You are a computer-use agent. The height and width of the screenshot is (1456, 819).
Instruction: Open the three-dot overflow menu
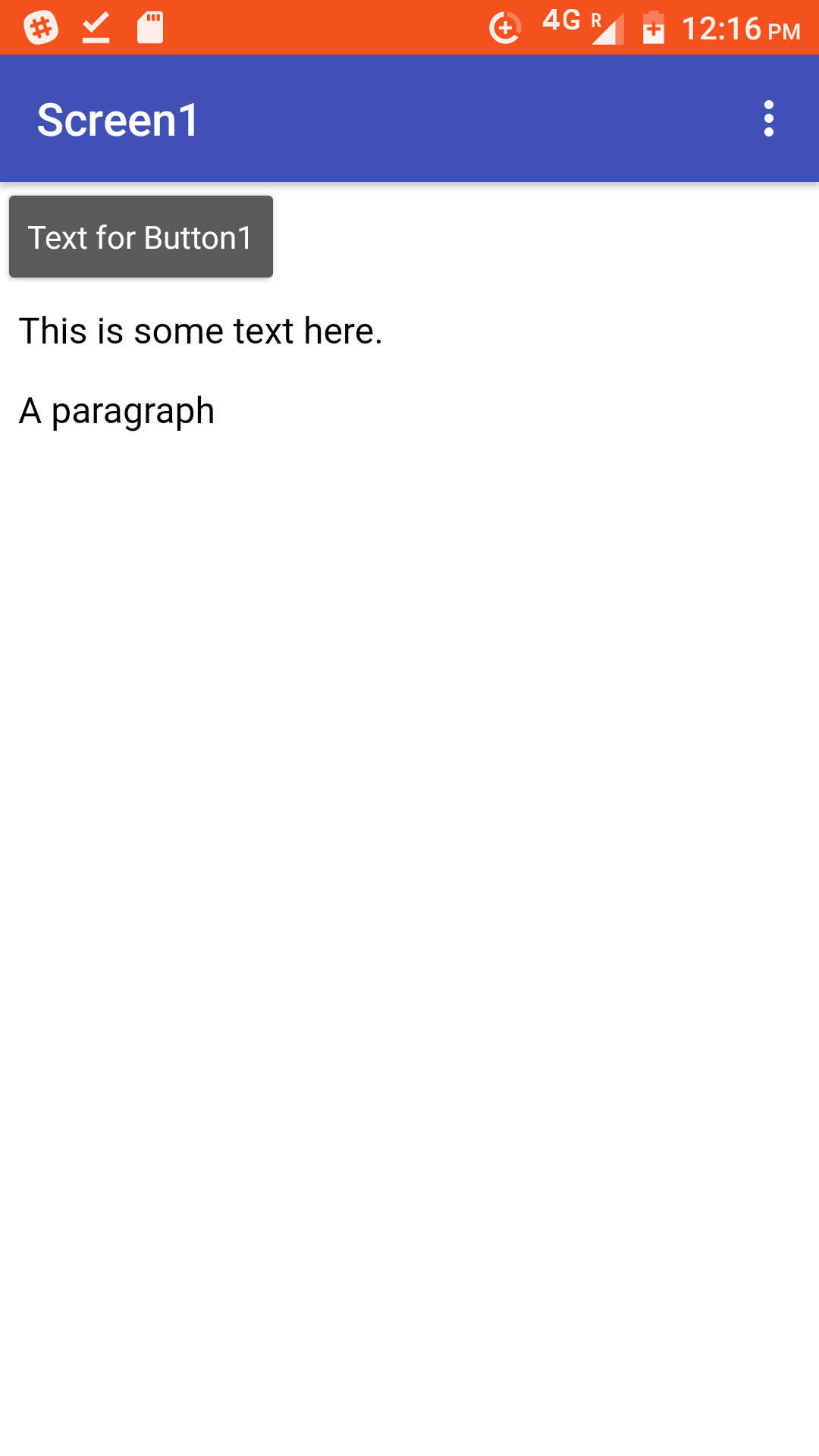pos(769,119)
